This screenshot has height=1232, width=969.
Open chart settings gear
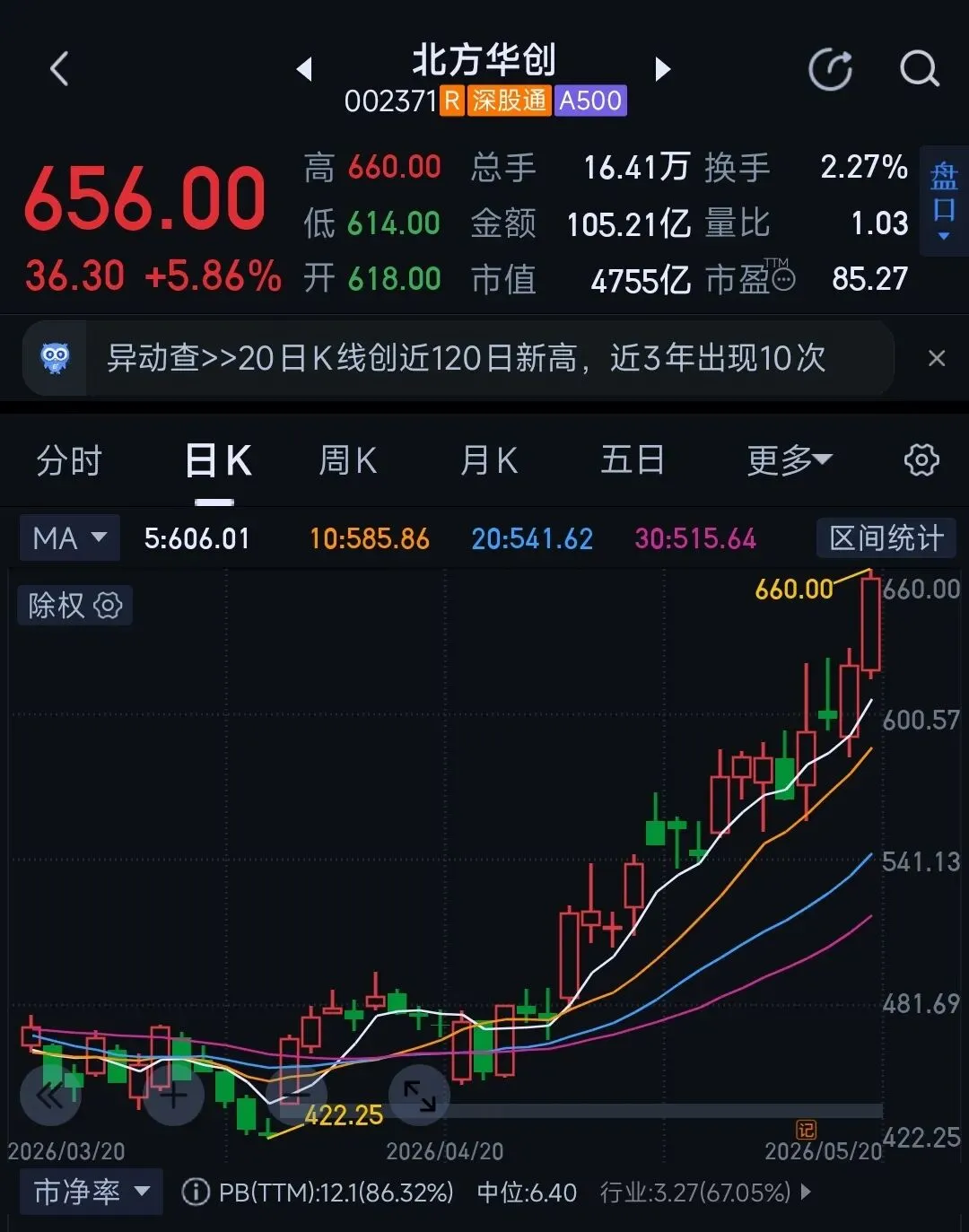921,460
